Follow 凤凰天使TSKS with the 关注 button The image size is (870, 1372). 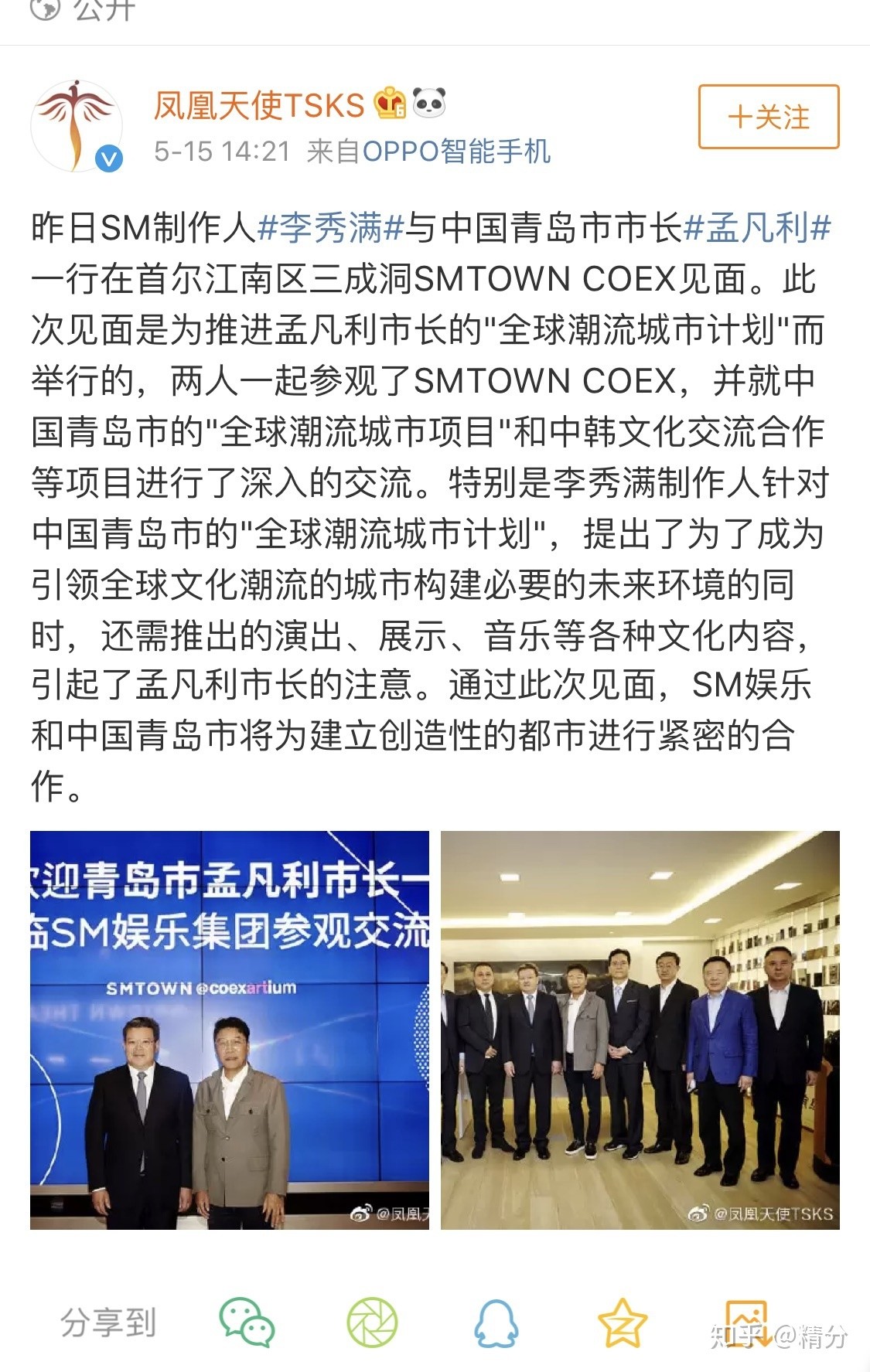(768, 117)
